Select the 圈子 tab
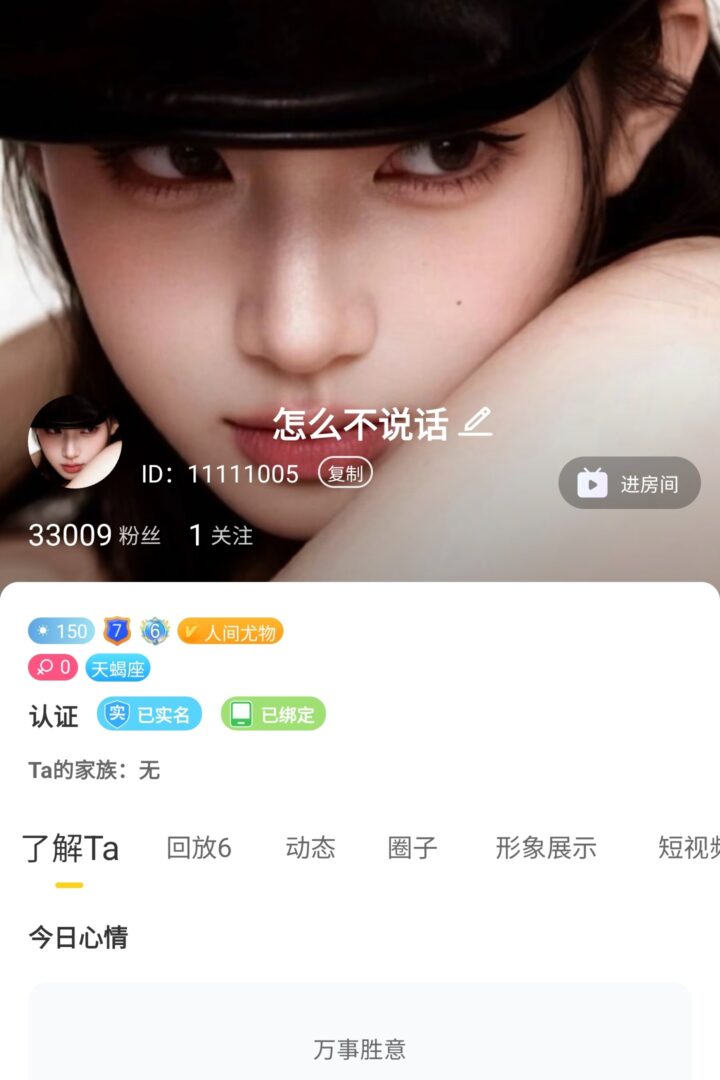 click(x=412, y=848)
